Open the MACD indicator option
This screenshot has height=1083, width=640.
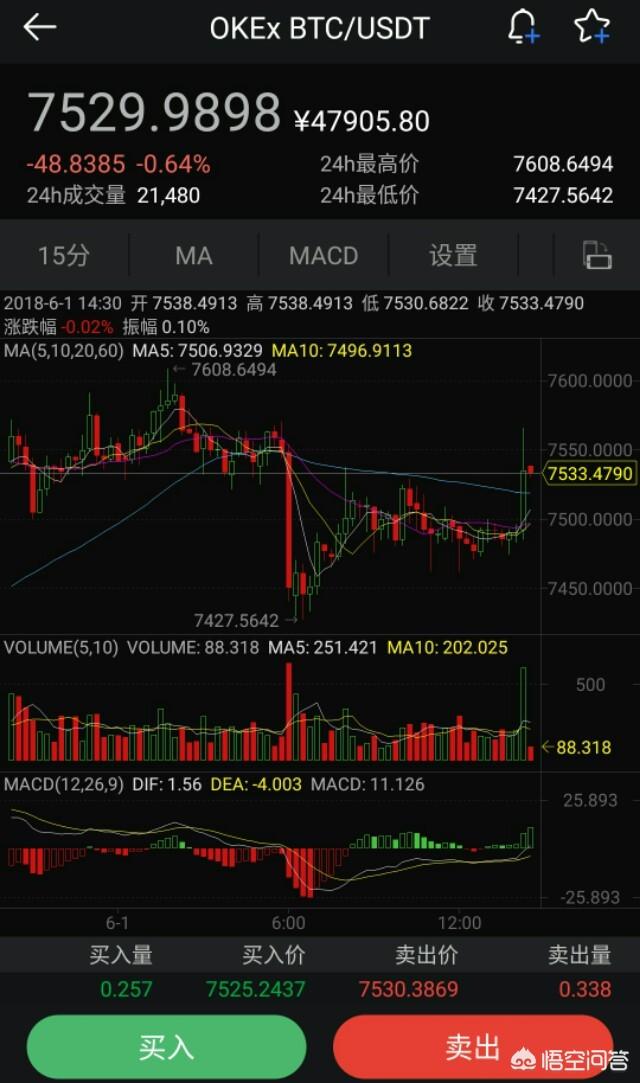coord(323,255)
